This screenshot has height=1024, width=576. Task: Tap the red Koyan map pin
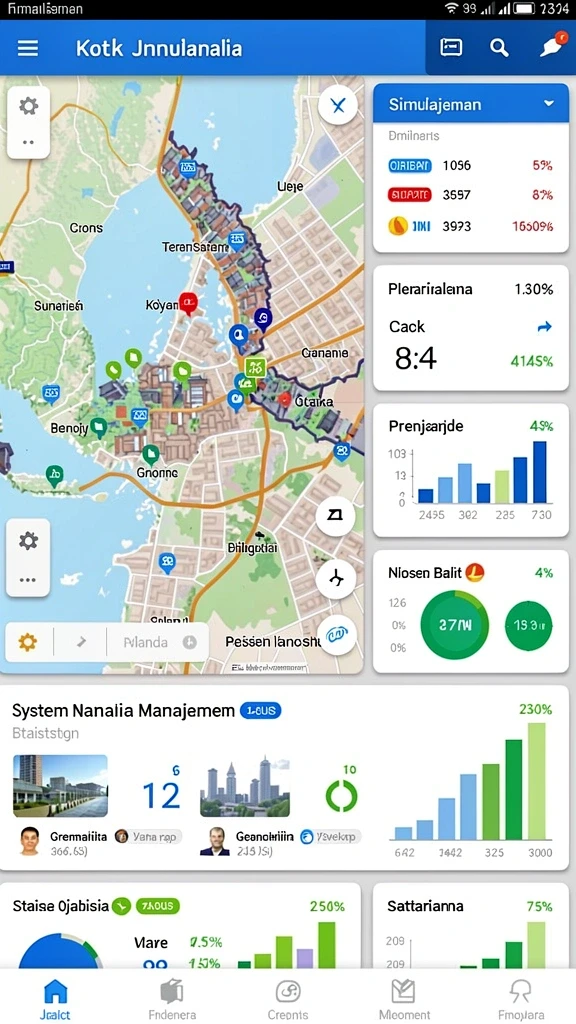click(188, 303)
